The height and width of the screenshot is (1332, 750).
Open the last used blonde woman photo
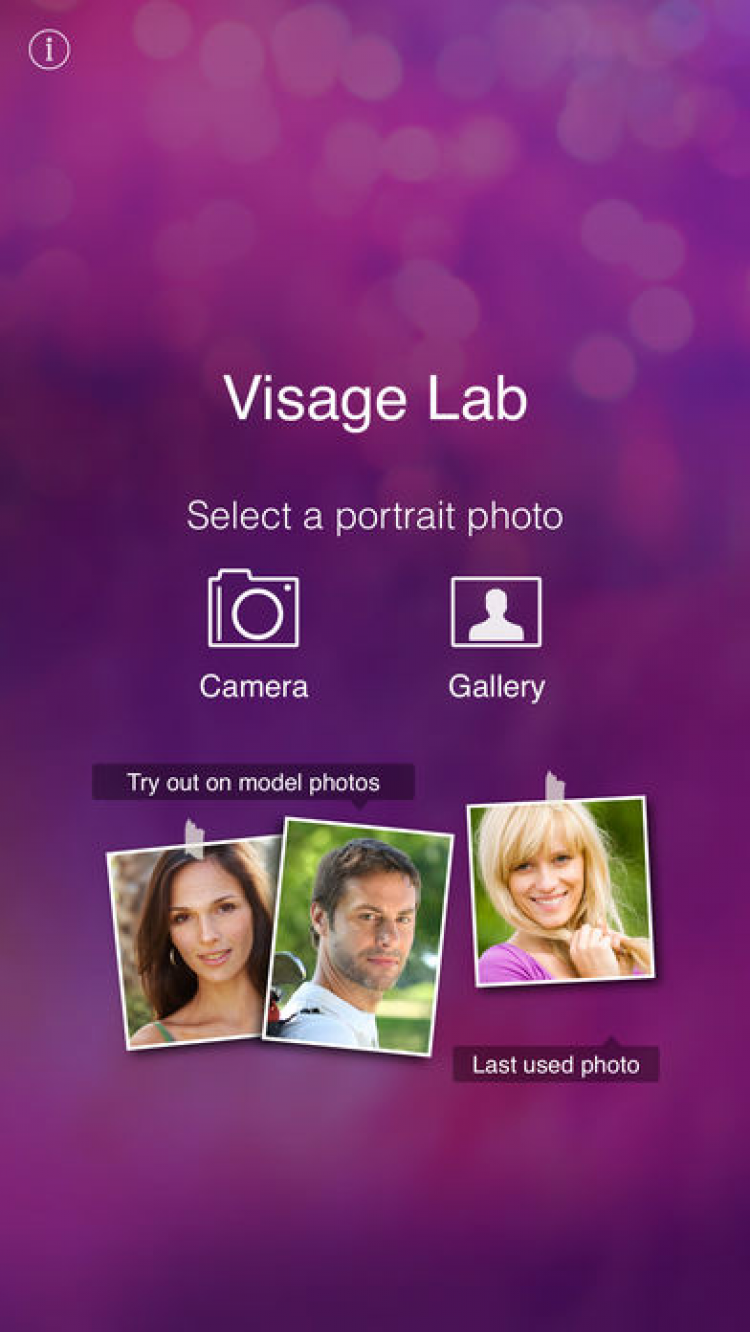[560, 890]
